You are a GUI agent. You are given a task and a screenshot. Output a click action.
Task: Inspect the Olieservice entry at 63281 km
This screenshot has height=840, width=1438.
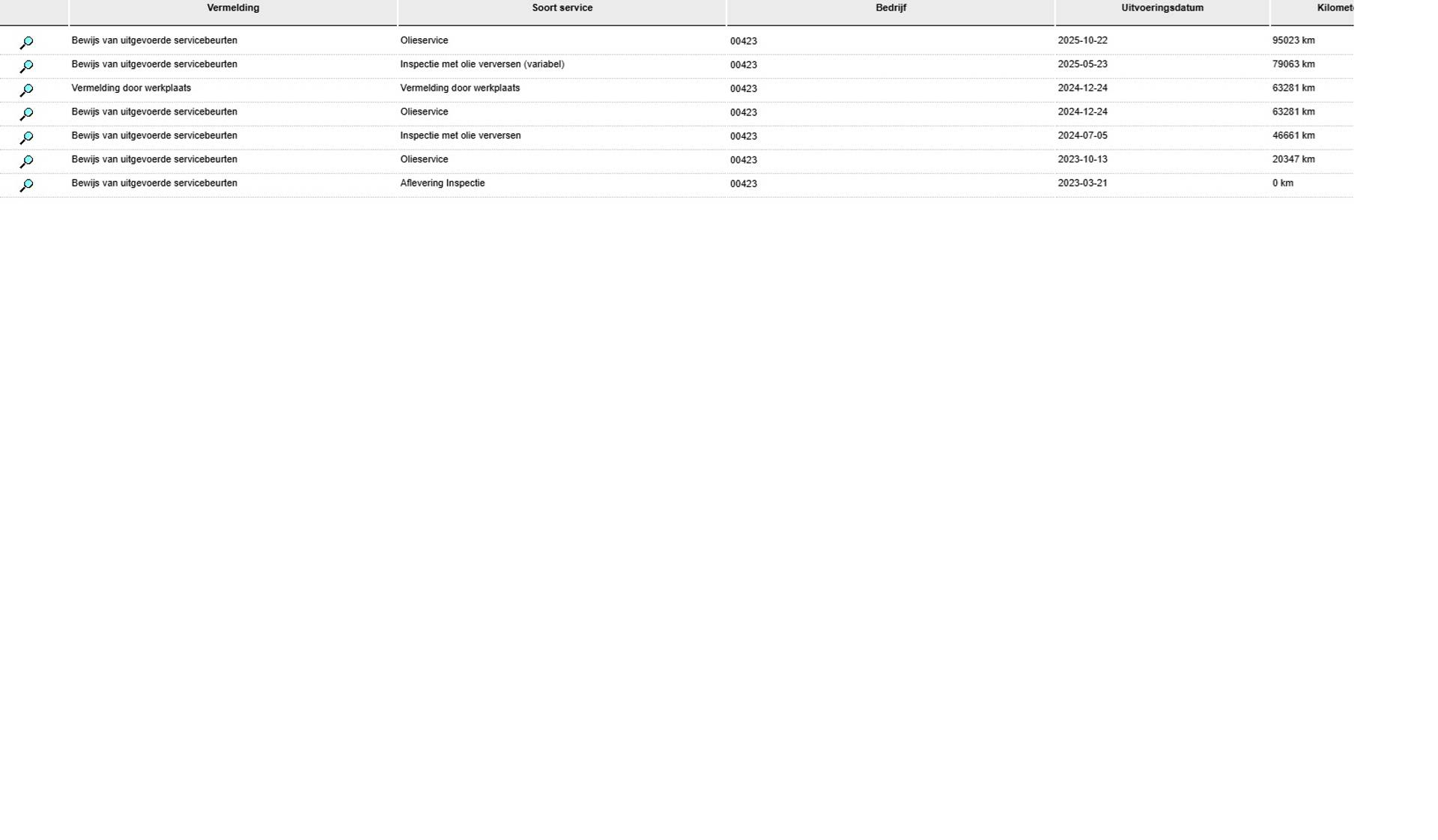[26, 115]
